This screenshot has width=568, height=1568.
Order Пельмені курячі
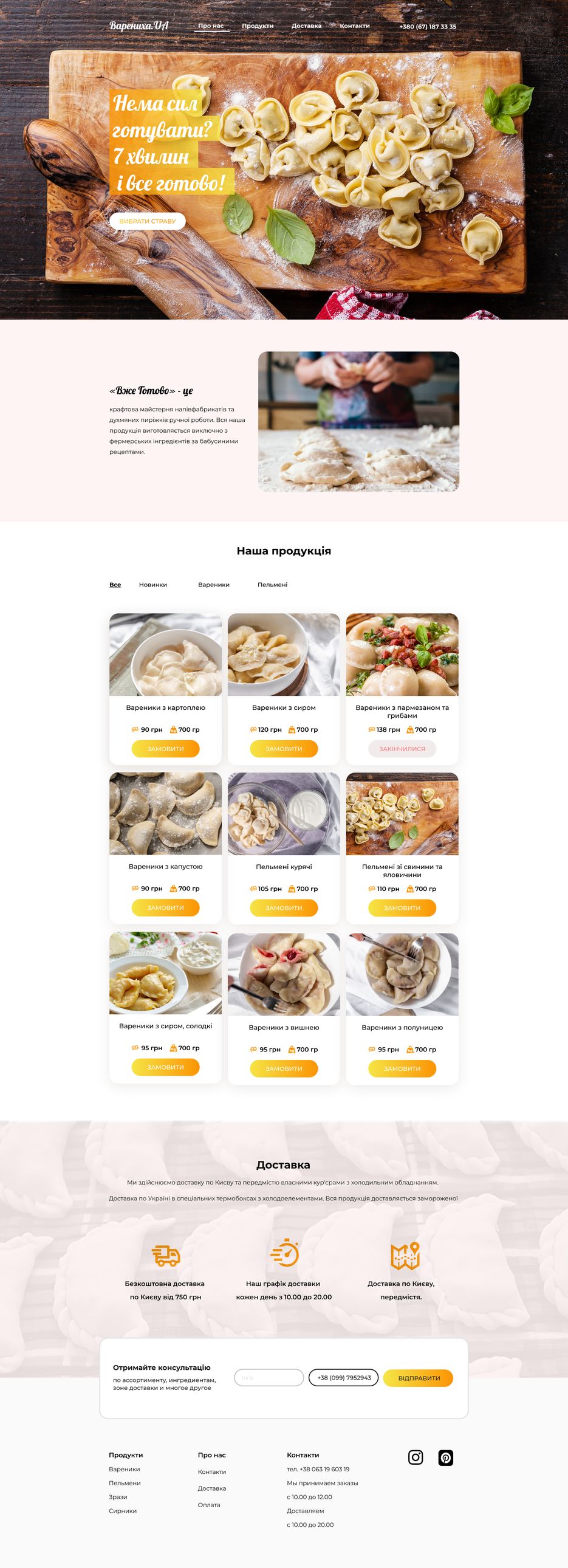[x=283, y=907]
